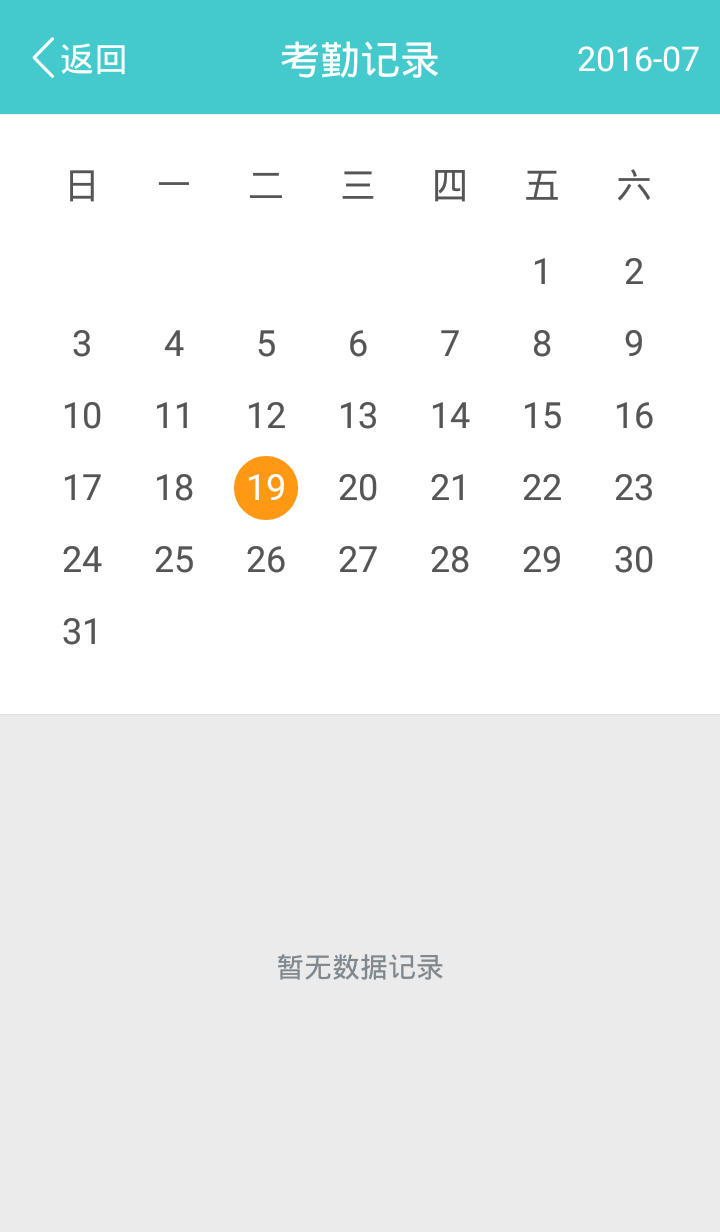
Task: Tap day 25 in the calendar
Action: [x=174, y=560]
